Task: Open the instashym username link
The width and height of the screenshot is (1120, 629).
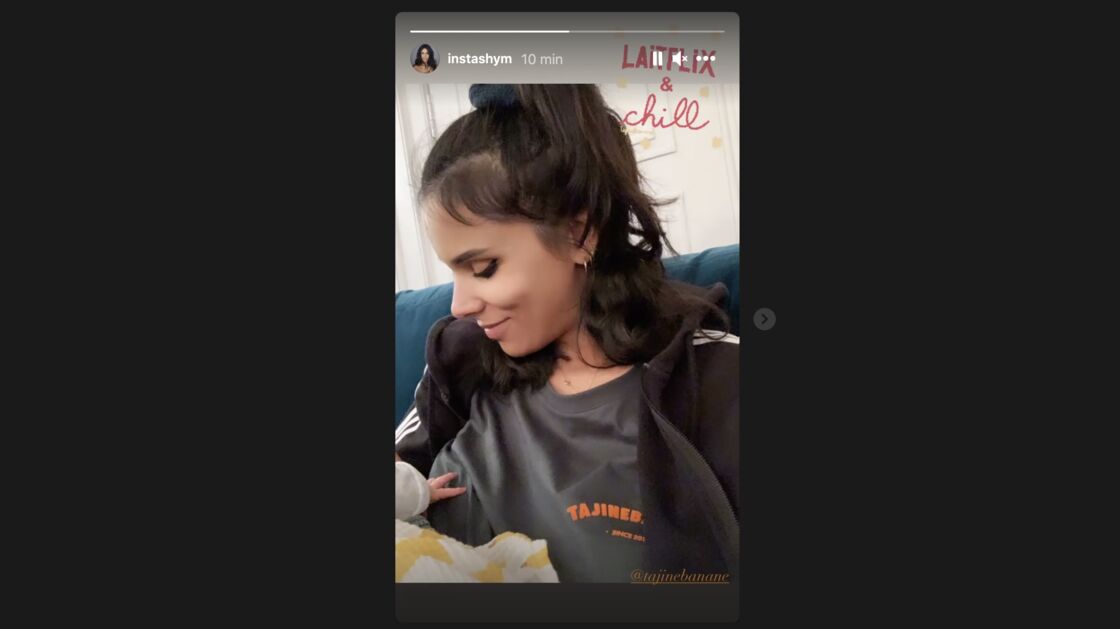Action: [479, 59]
